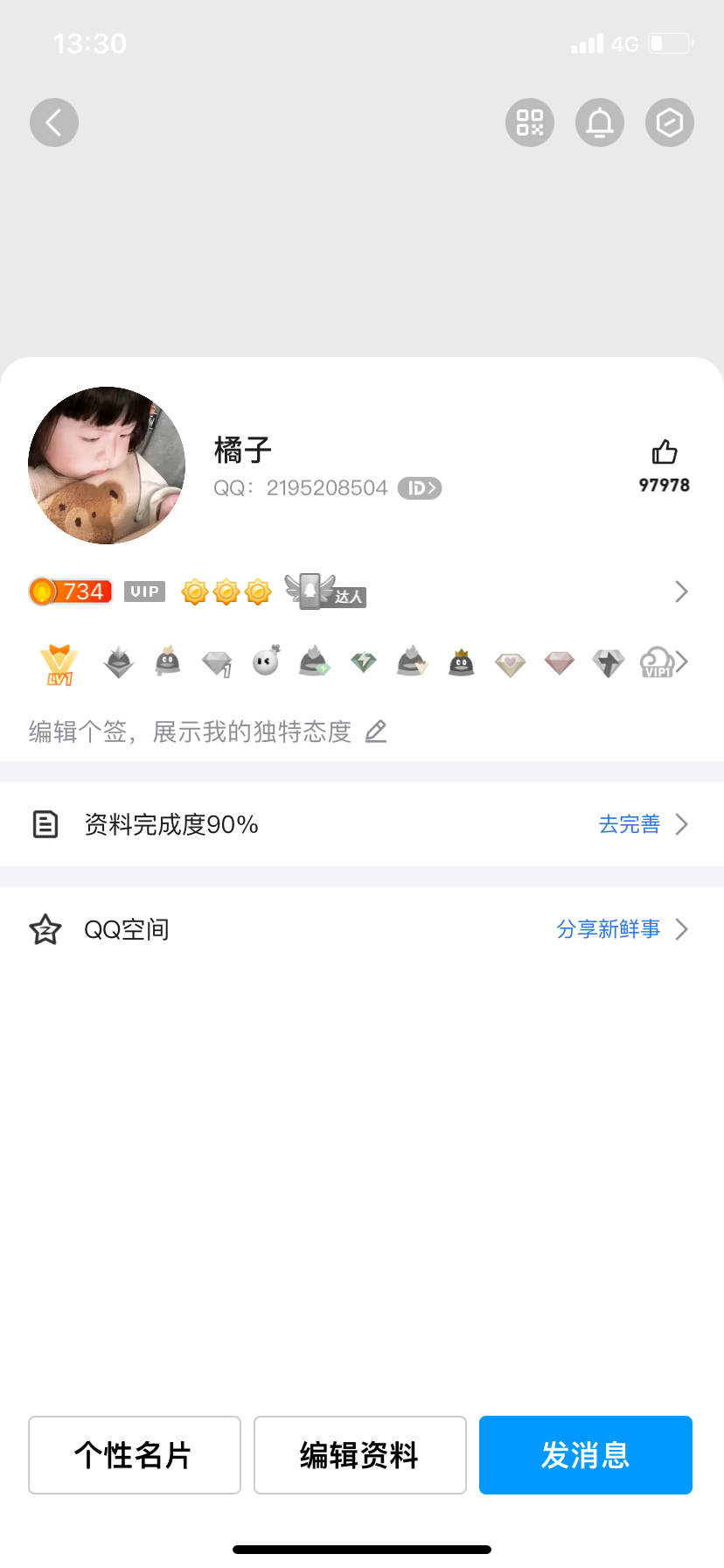Open the notifications bell

600,122
